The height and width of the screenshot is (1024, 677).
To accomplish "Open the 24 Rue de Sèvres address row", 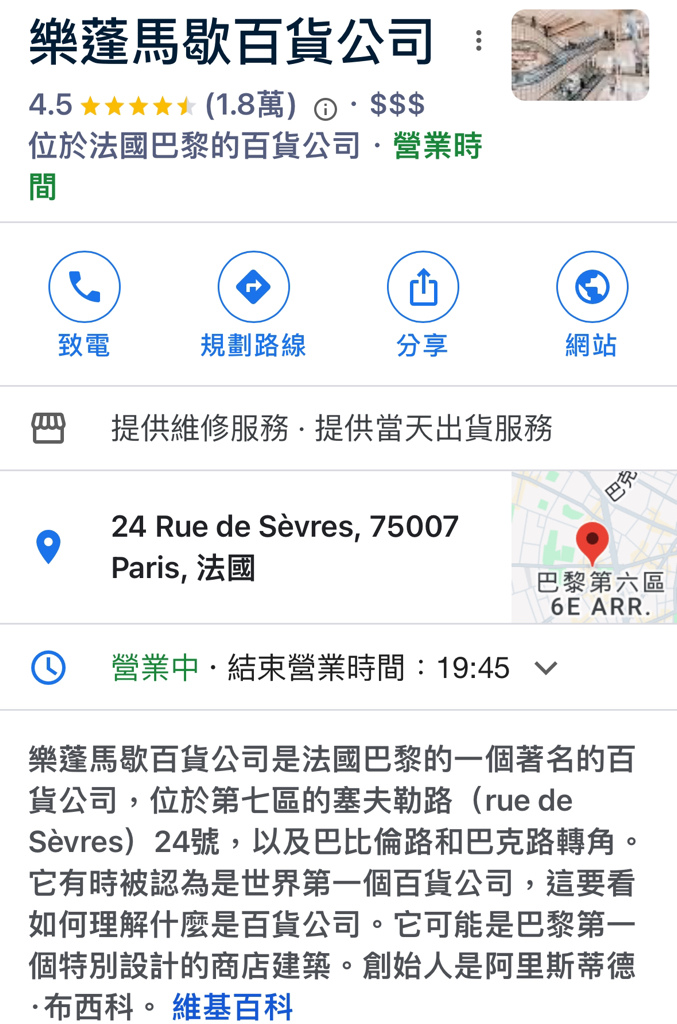I will [x=285, y=547].
